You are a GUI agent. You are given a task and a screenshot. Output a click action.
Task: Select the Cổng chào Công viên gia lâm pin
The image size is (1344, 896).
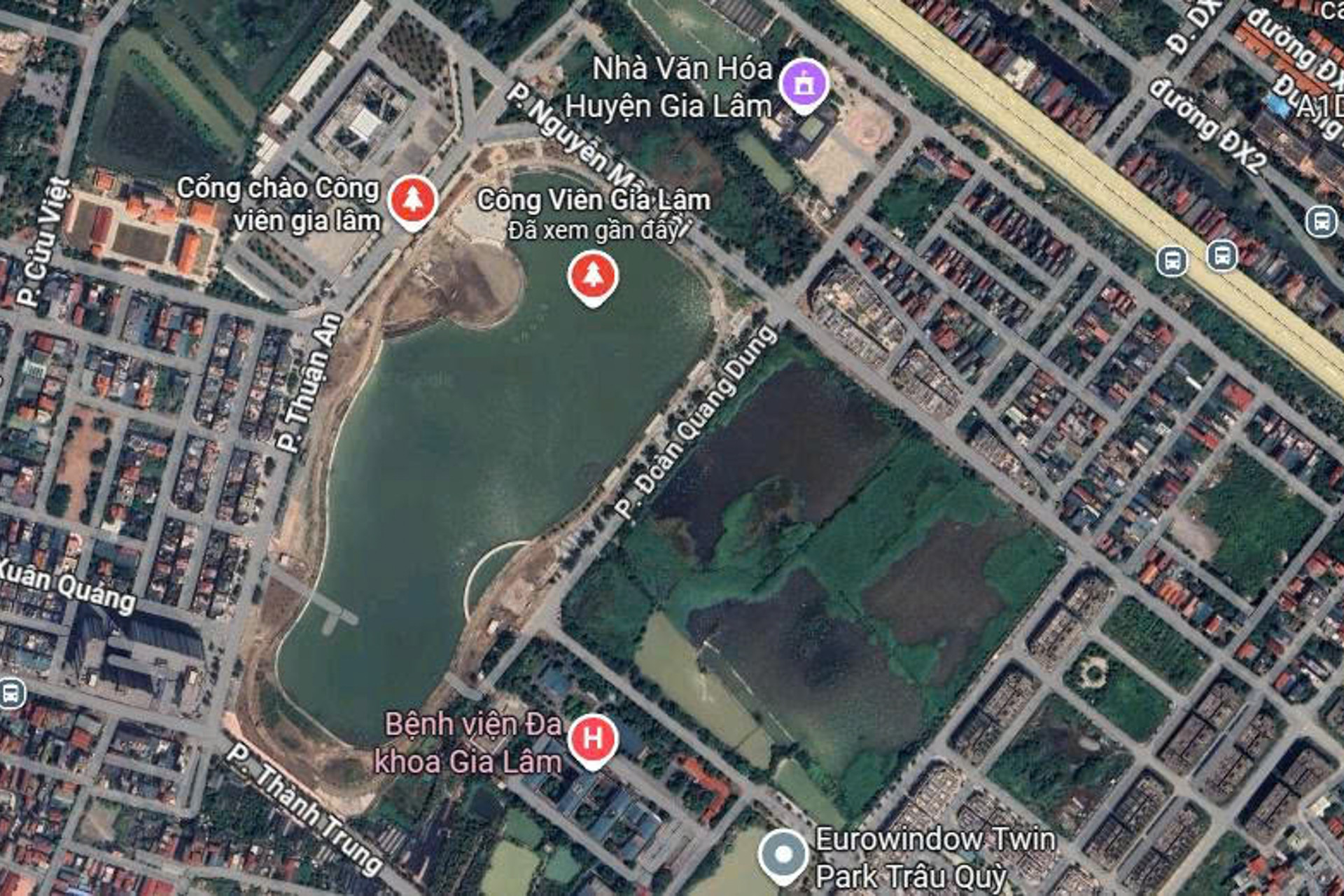[x=413, y=200]
